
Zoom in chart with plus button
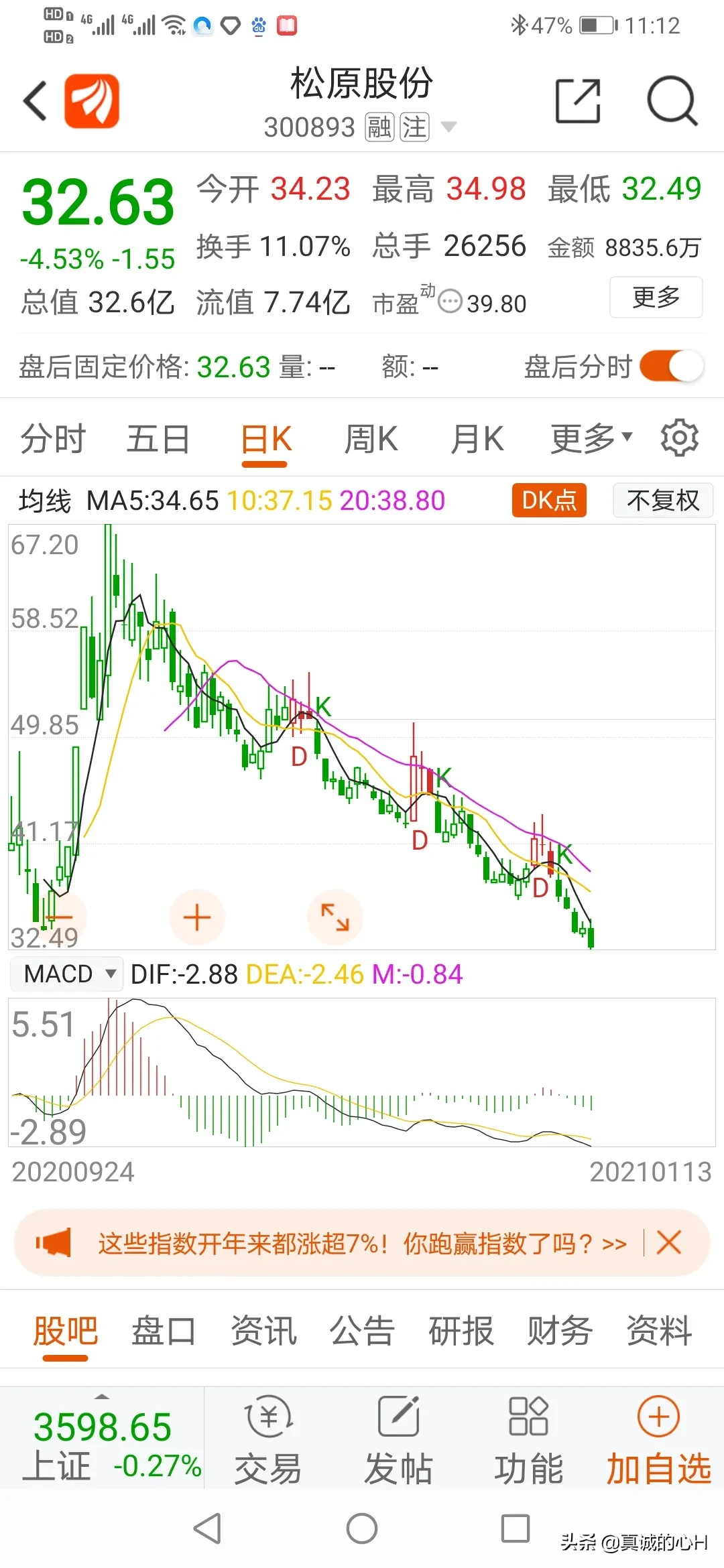click(x=196, y=917)
